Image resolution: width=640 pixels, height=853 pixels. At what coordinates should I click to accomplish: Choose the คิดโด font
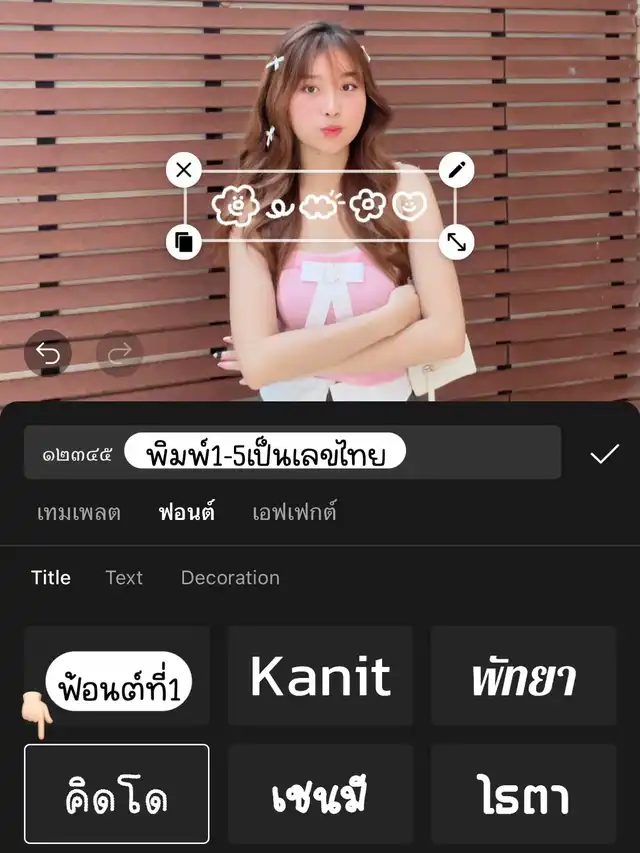point(116,794)
